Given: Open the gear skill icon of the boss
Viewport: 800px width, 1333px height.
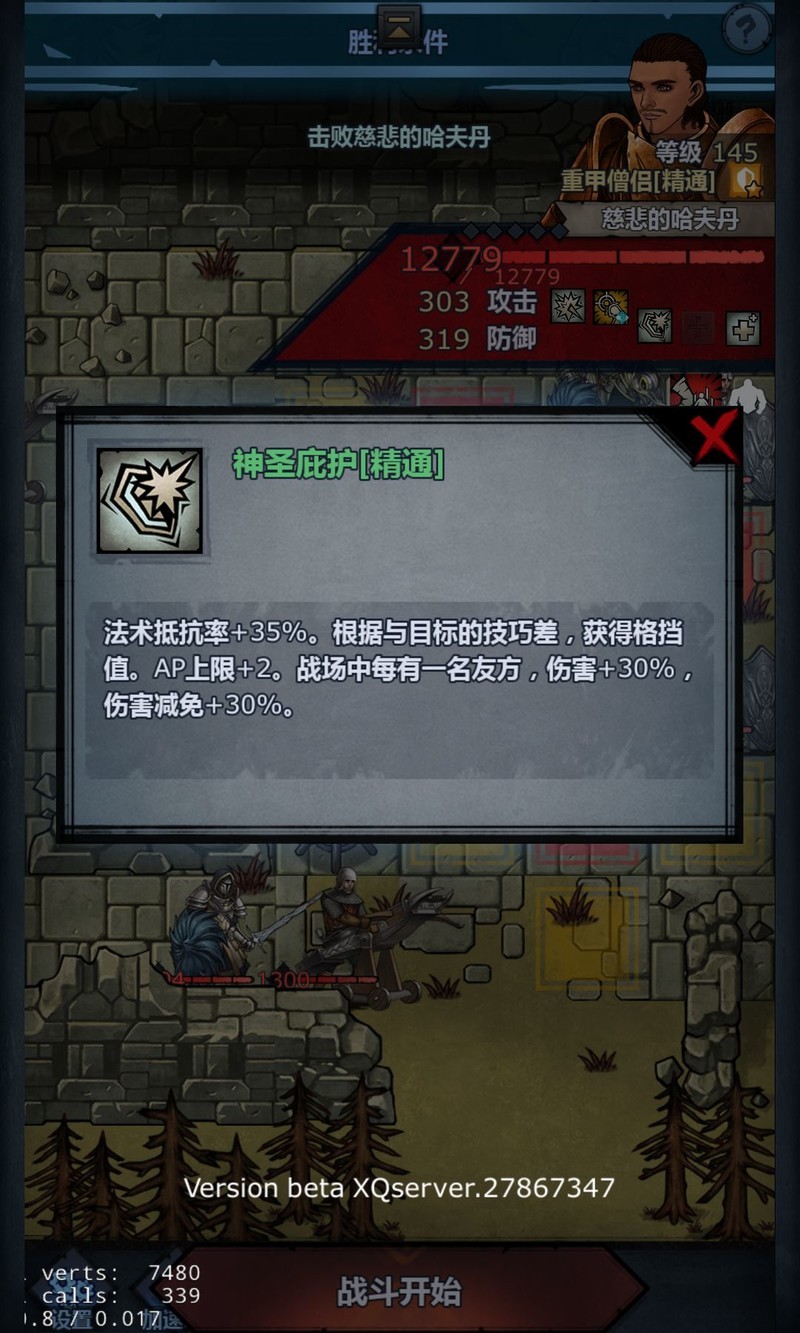Looking at the screenshot, I should pos(610,307).
